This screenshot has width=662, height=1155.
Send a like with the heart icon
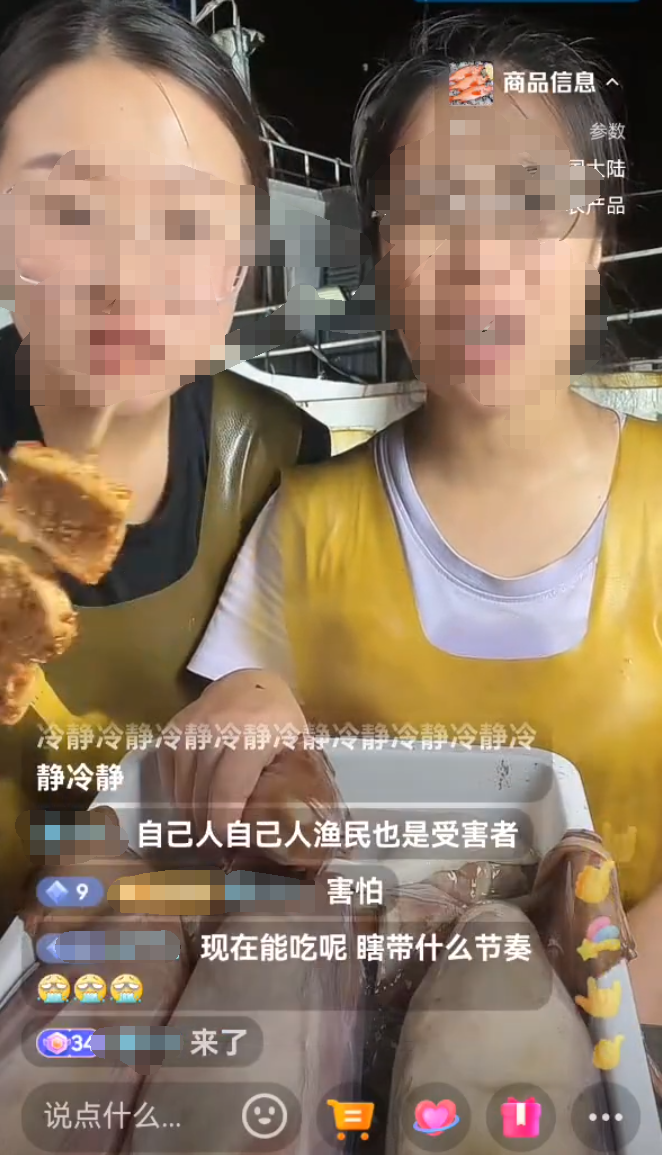click(x=436, y=1117)
